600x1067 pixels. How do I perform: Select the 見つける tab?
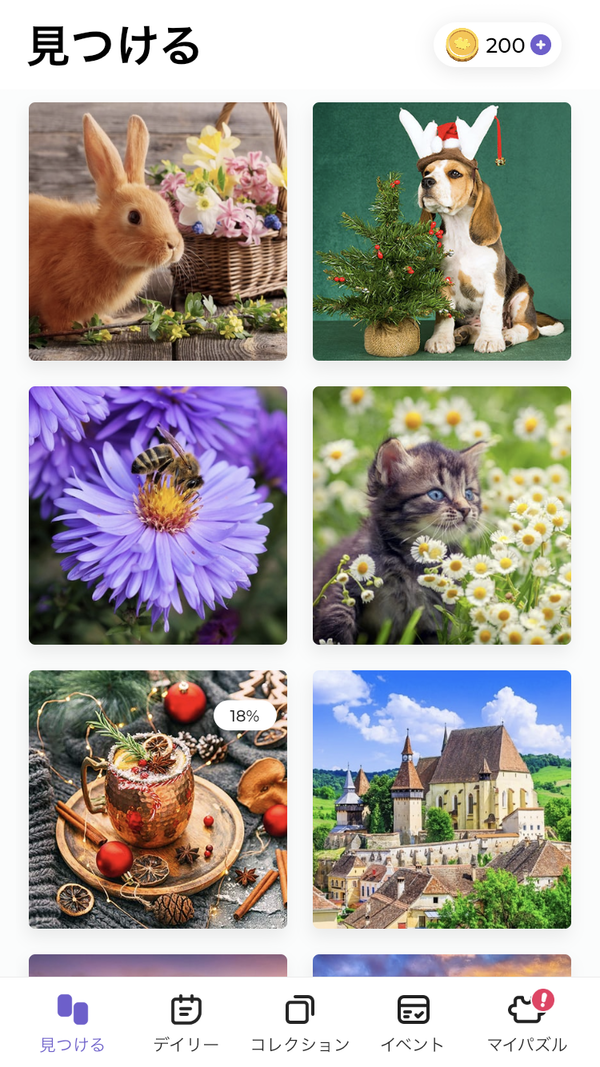(x=72, y=1022)
